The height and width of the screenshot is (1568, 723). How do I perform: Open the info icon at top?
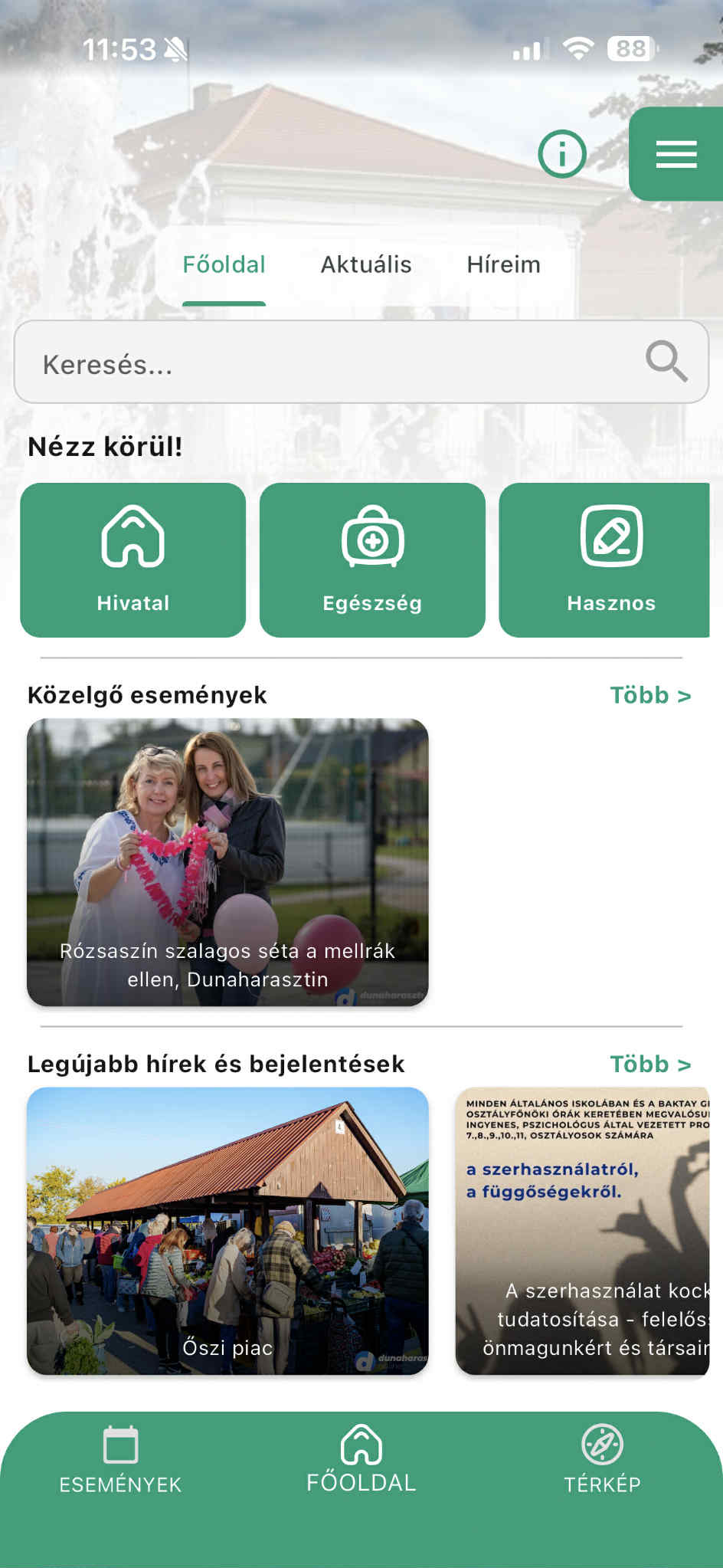click(561, 153)
